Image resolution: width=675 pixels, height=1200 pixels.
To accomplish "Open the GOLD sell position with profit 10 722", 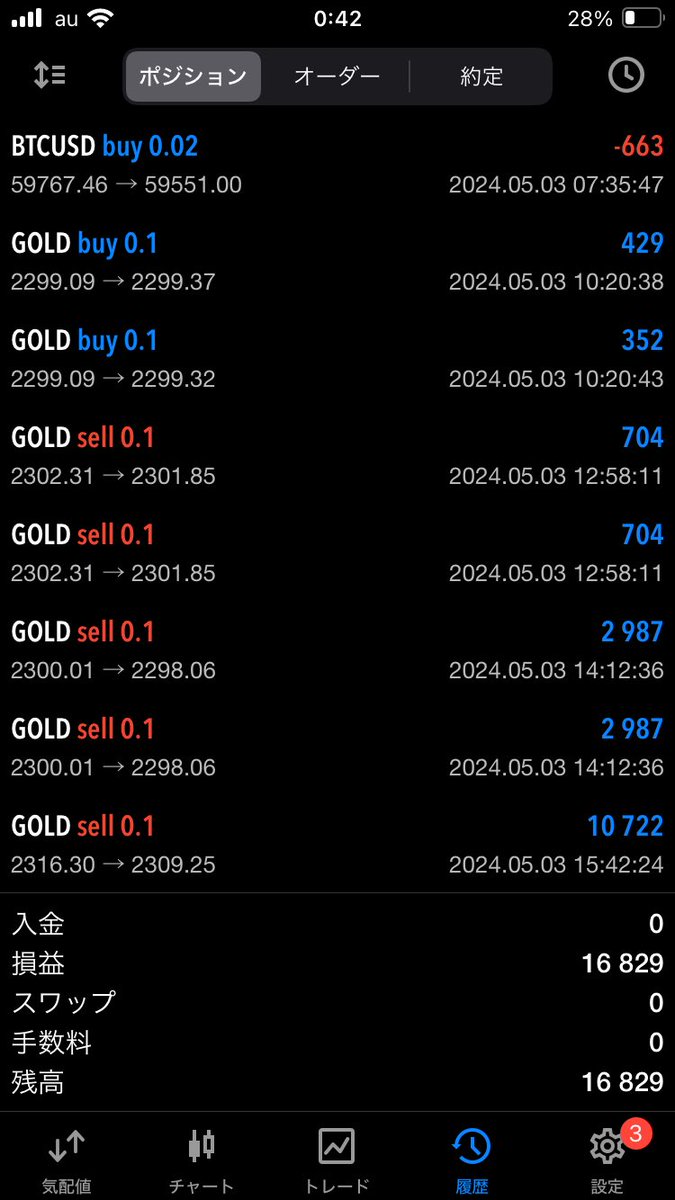I will (337, 844).
